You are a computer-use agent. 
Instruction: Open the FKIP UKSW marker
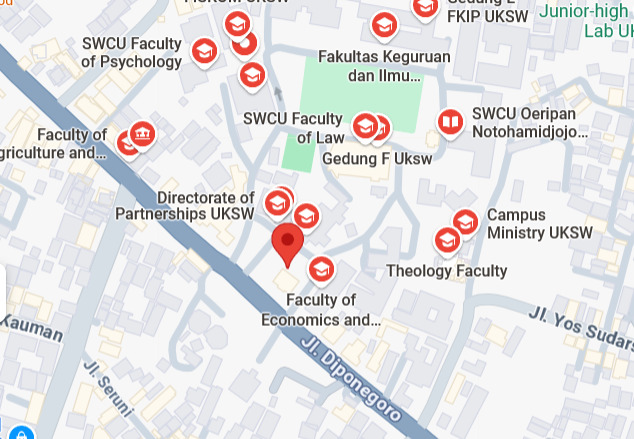[425, 7]
